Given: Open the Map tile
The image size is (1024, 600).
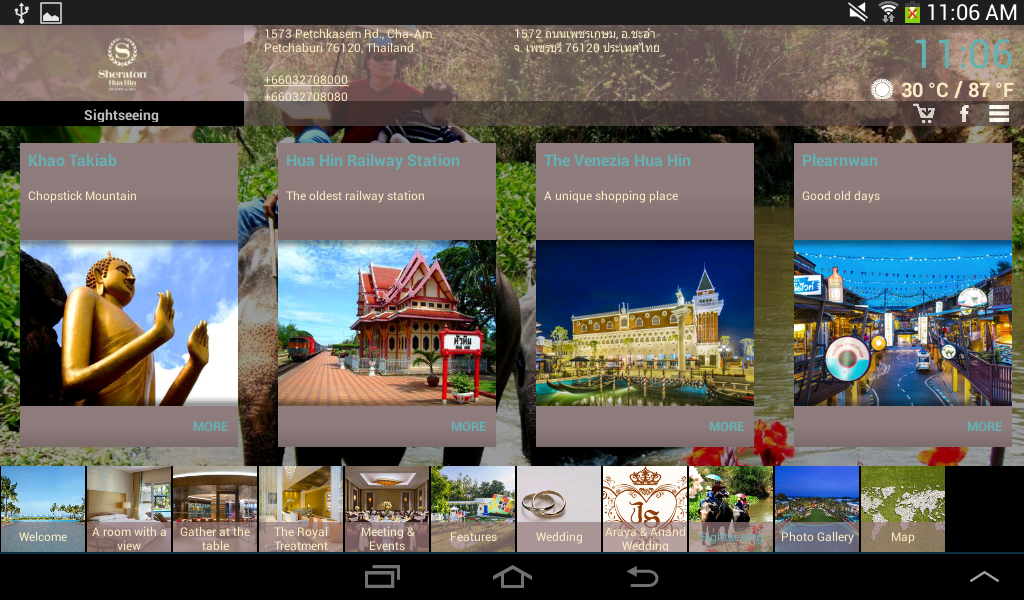Looking at the screenshot, I should click(x=903, y=509).
